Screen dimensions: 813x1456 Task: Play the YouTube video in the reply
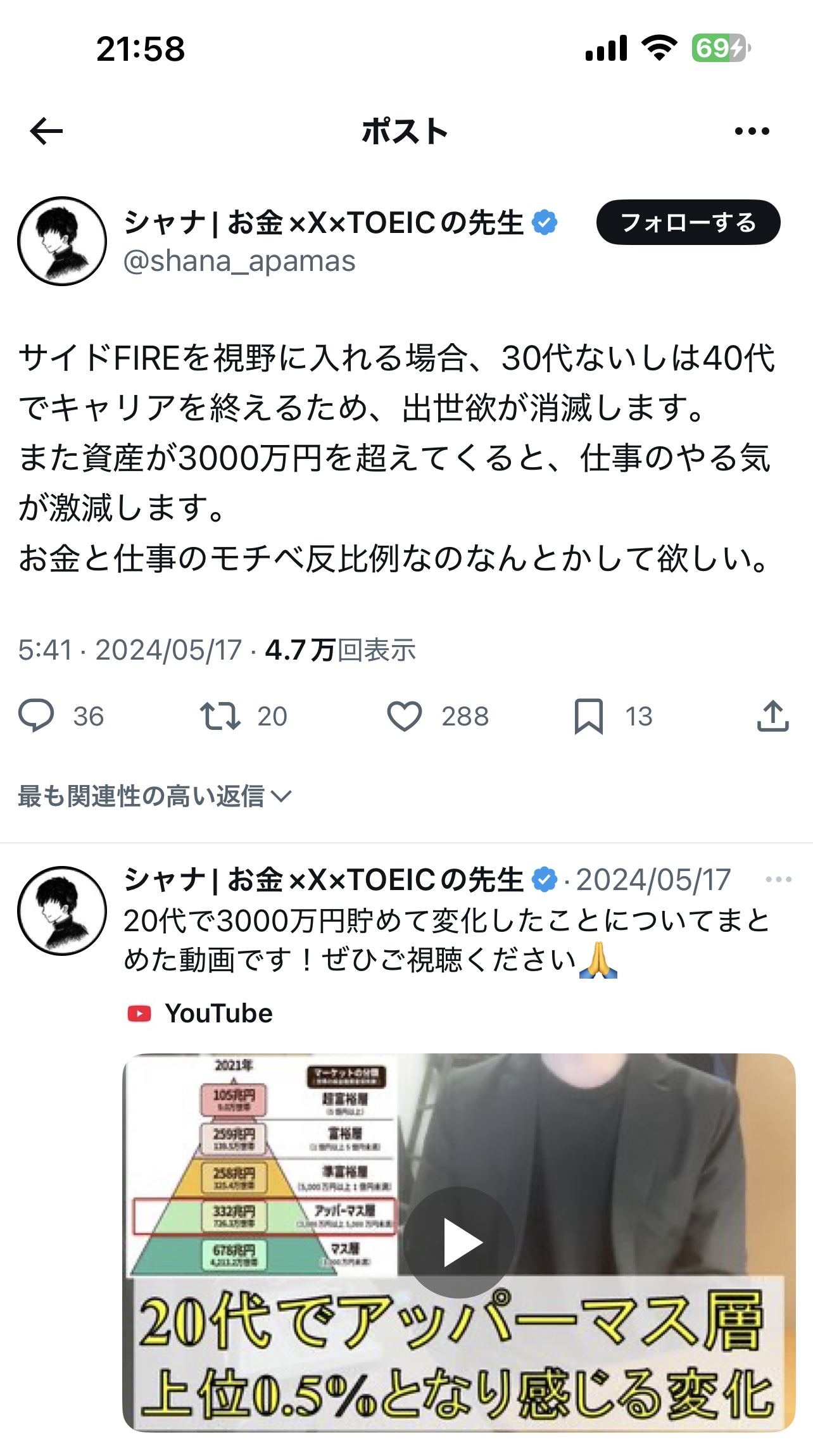click(459, 1242)
